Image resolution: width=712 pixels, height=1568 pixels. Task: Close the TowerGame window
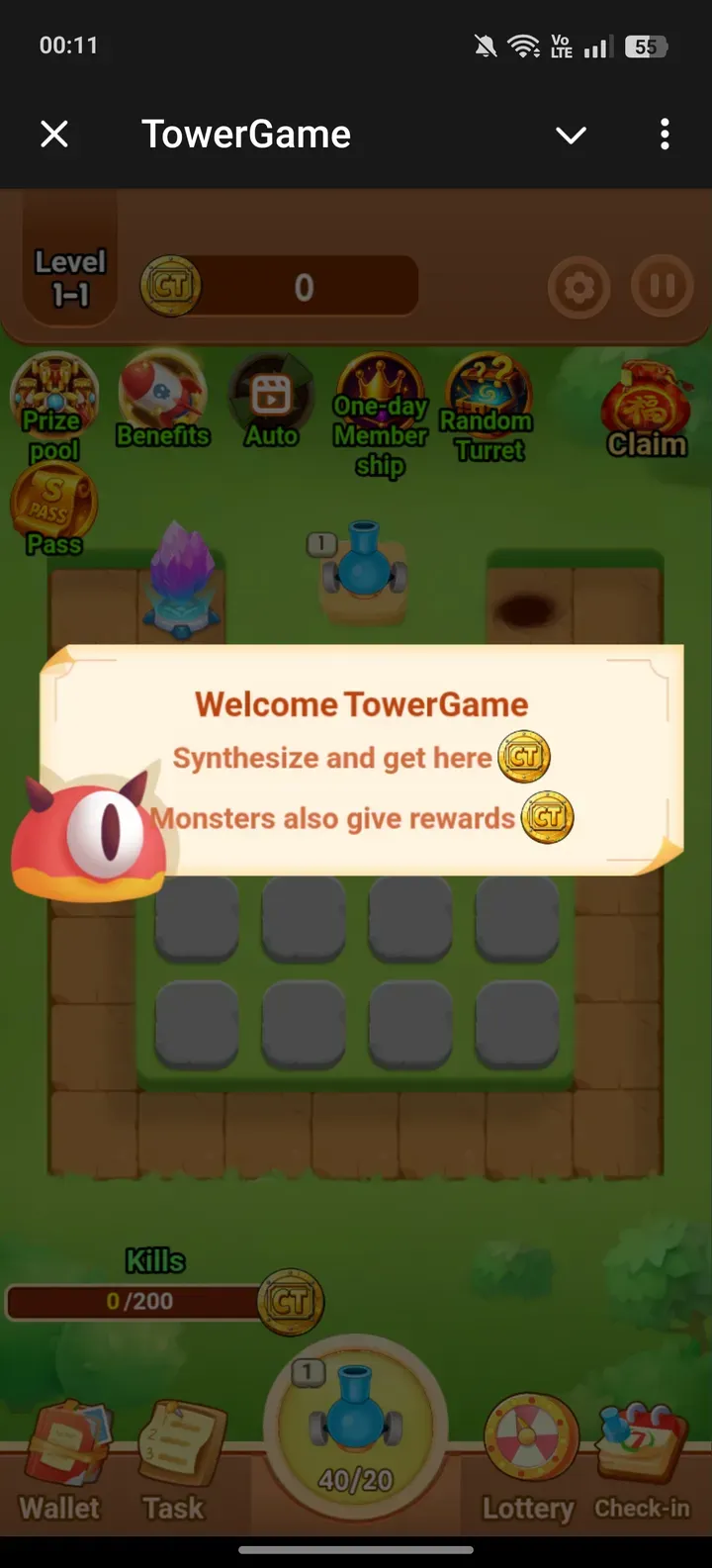click(x=54, y=135)
